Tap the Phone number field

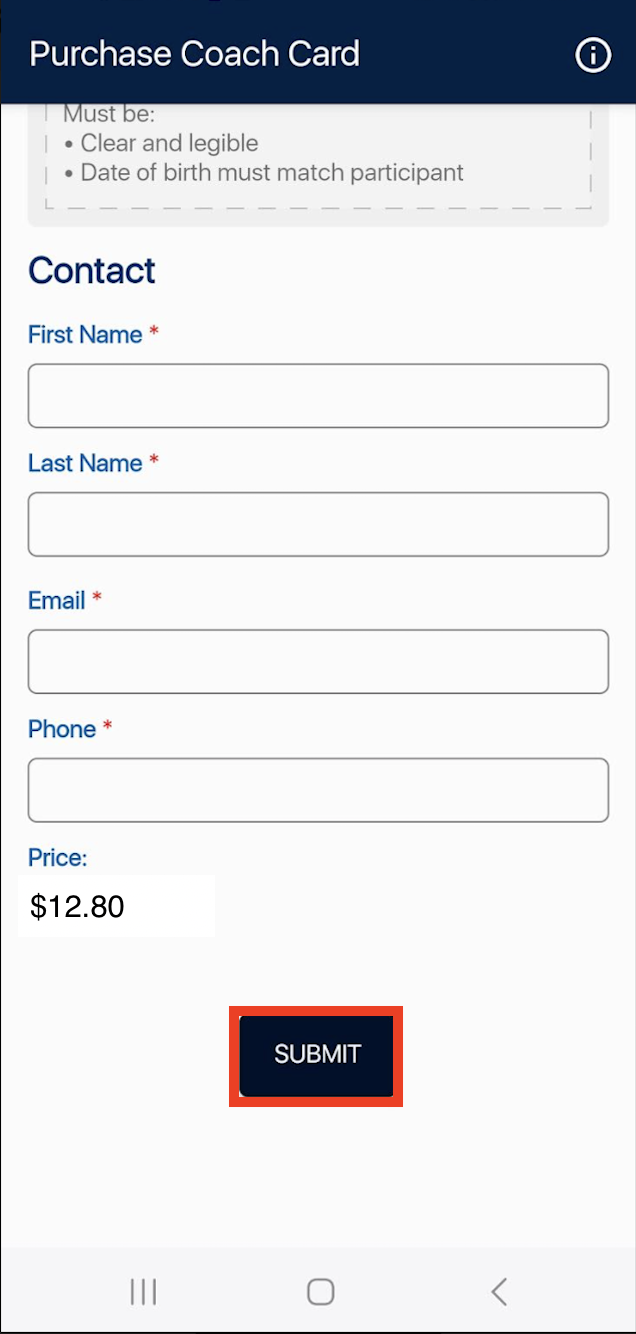[x=318, y=790]
